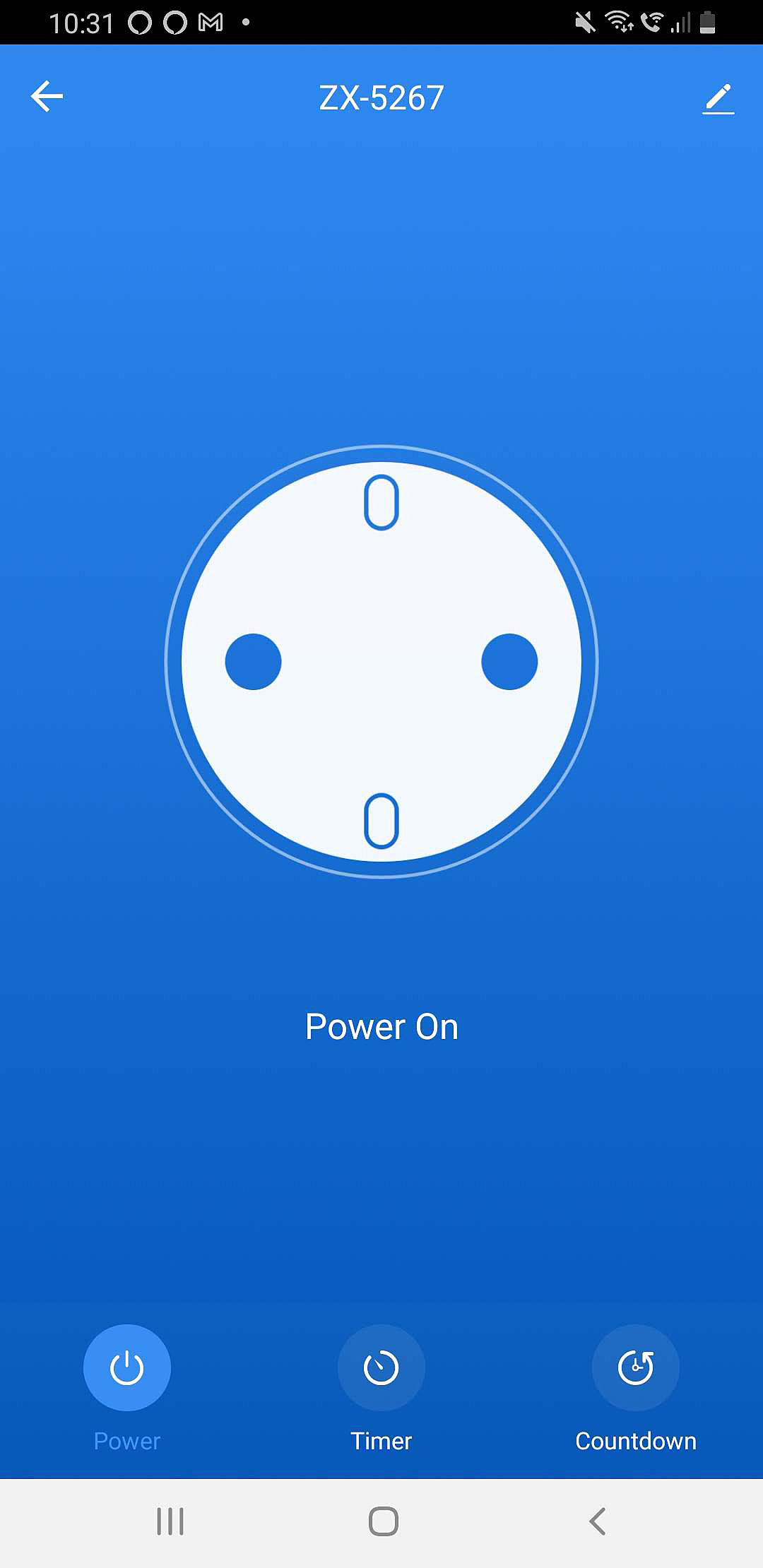The height and width of the screenshot is (1568, 763).
Task: Go to the system home screen
Action: point(383,1521)
